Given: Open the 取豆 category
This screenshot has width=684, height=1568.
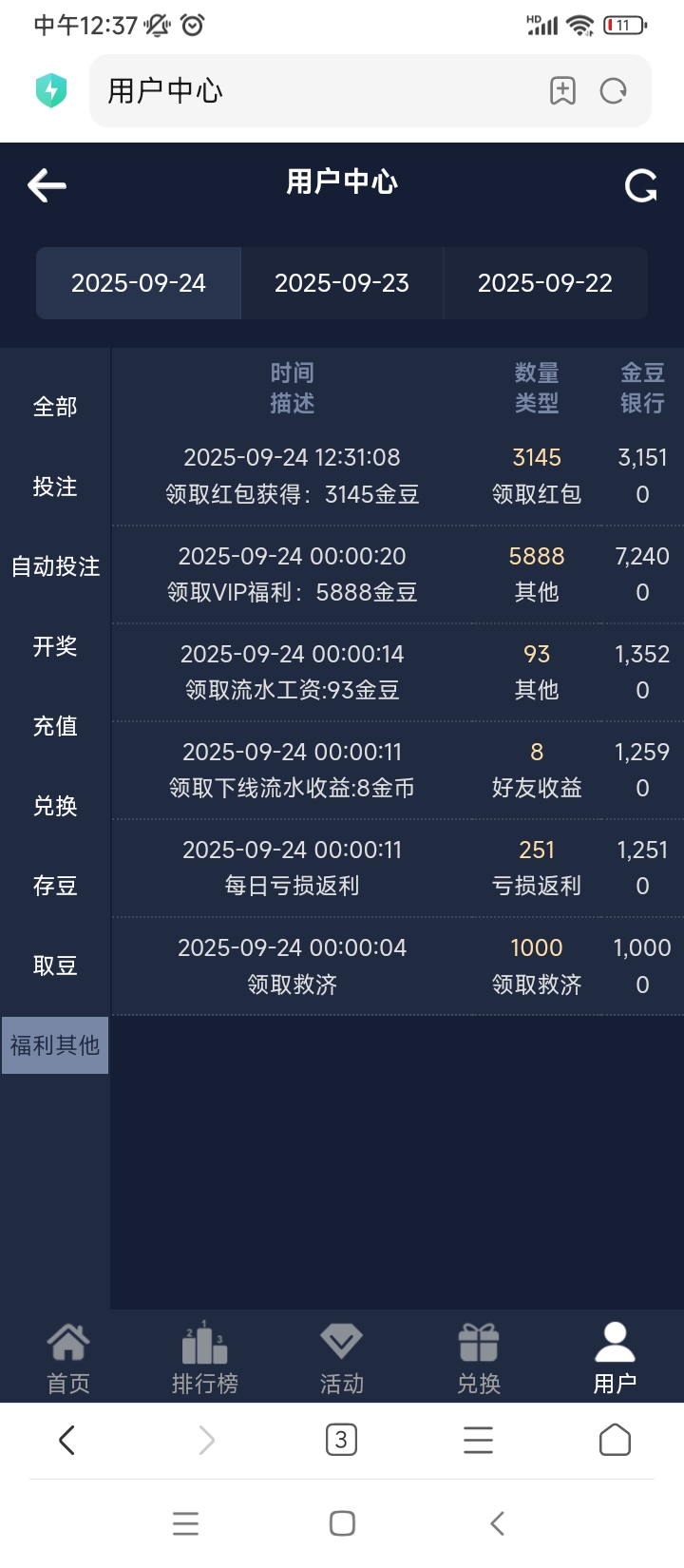Looking at the screenshot, I should coord(55,966).
